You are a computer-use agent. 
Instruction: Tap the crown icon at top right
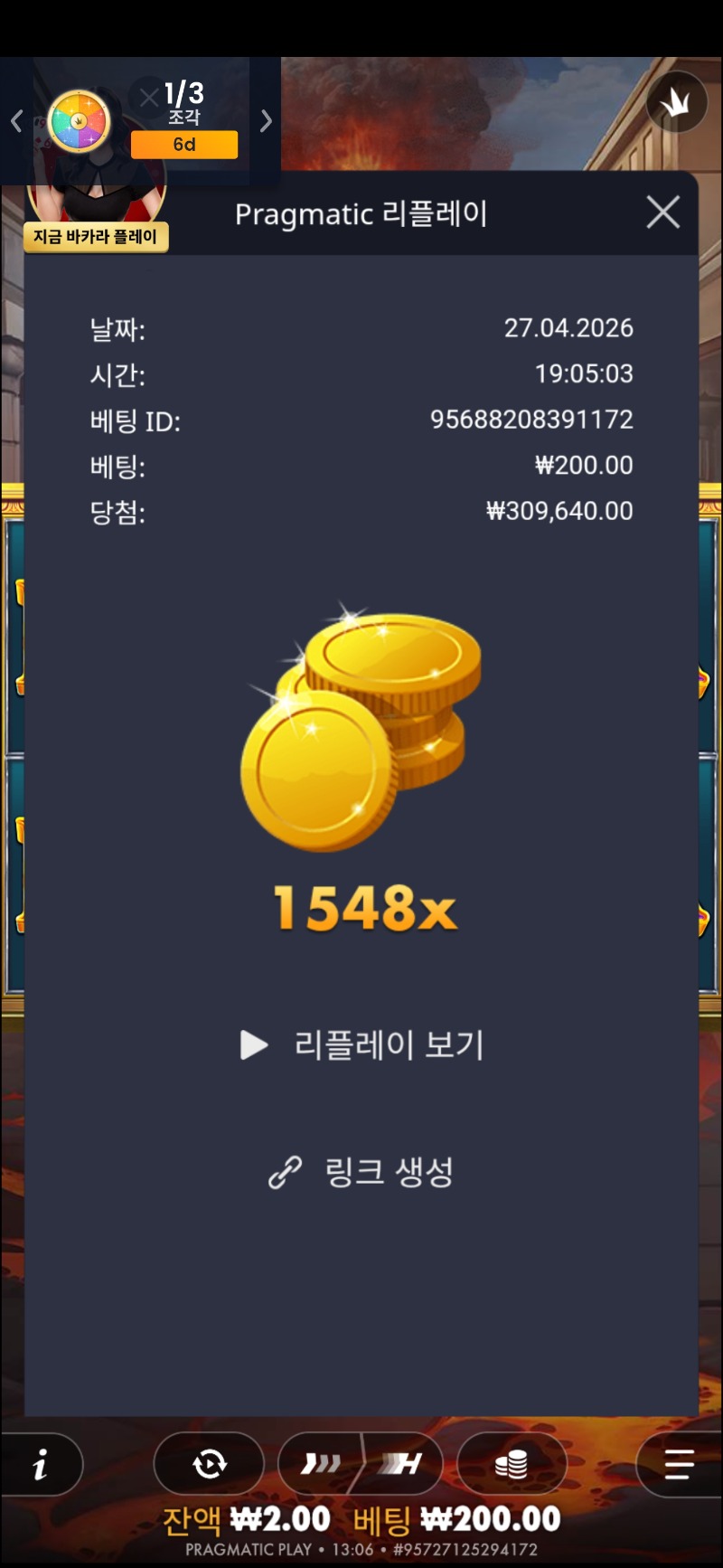676,103
